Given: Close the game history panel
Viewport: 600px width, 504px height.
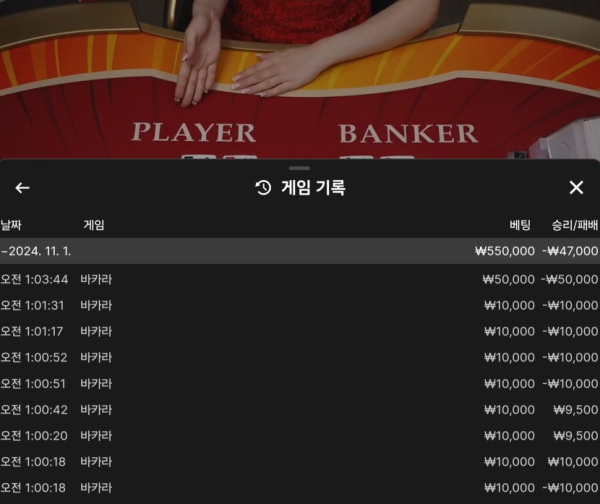Looking at the screenshot, I should [x=576, y=188].
